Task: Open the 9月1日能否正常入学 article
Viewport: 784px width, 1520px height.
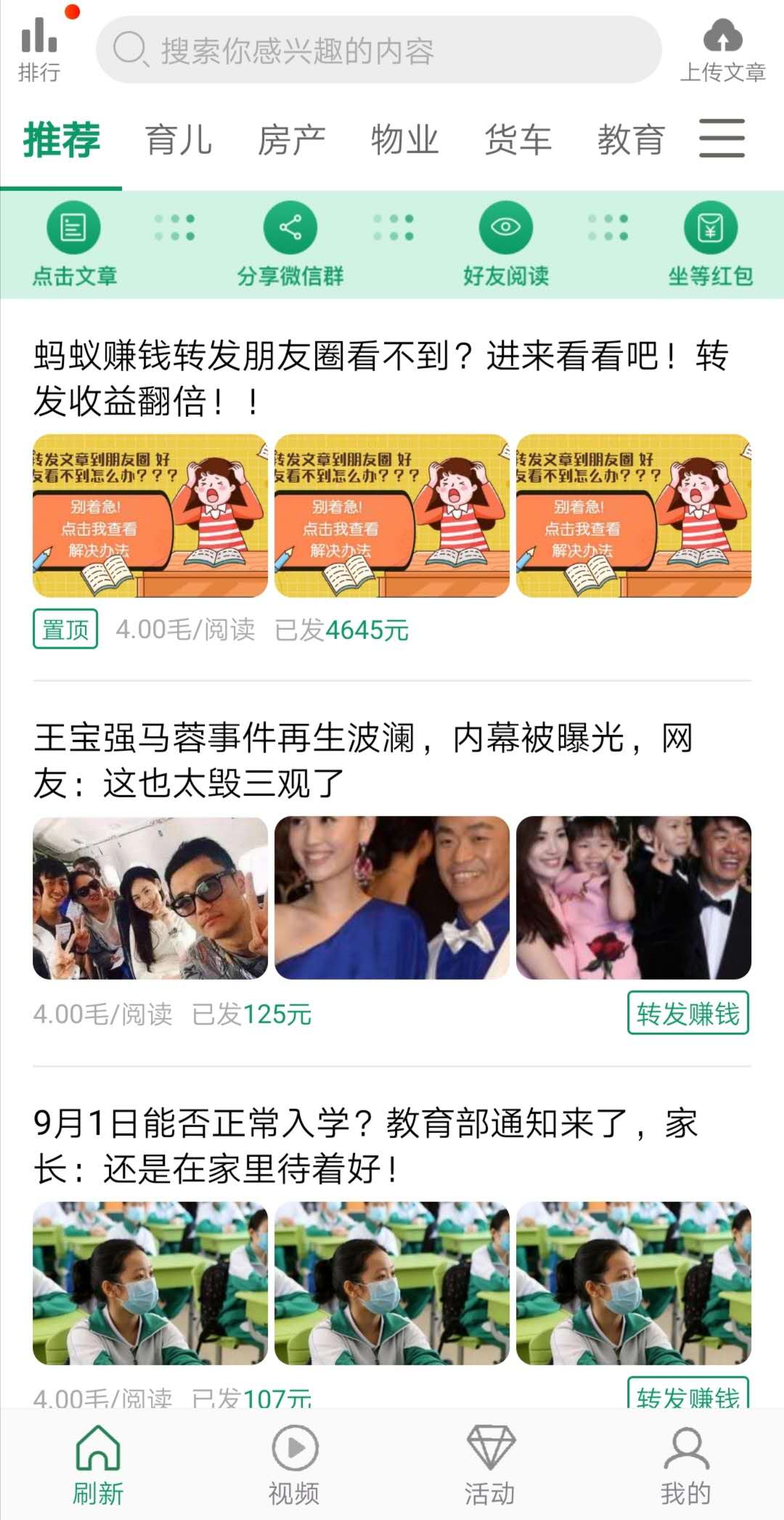Action: pyautogui.click(x=366, y=1145)
